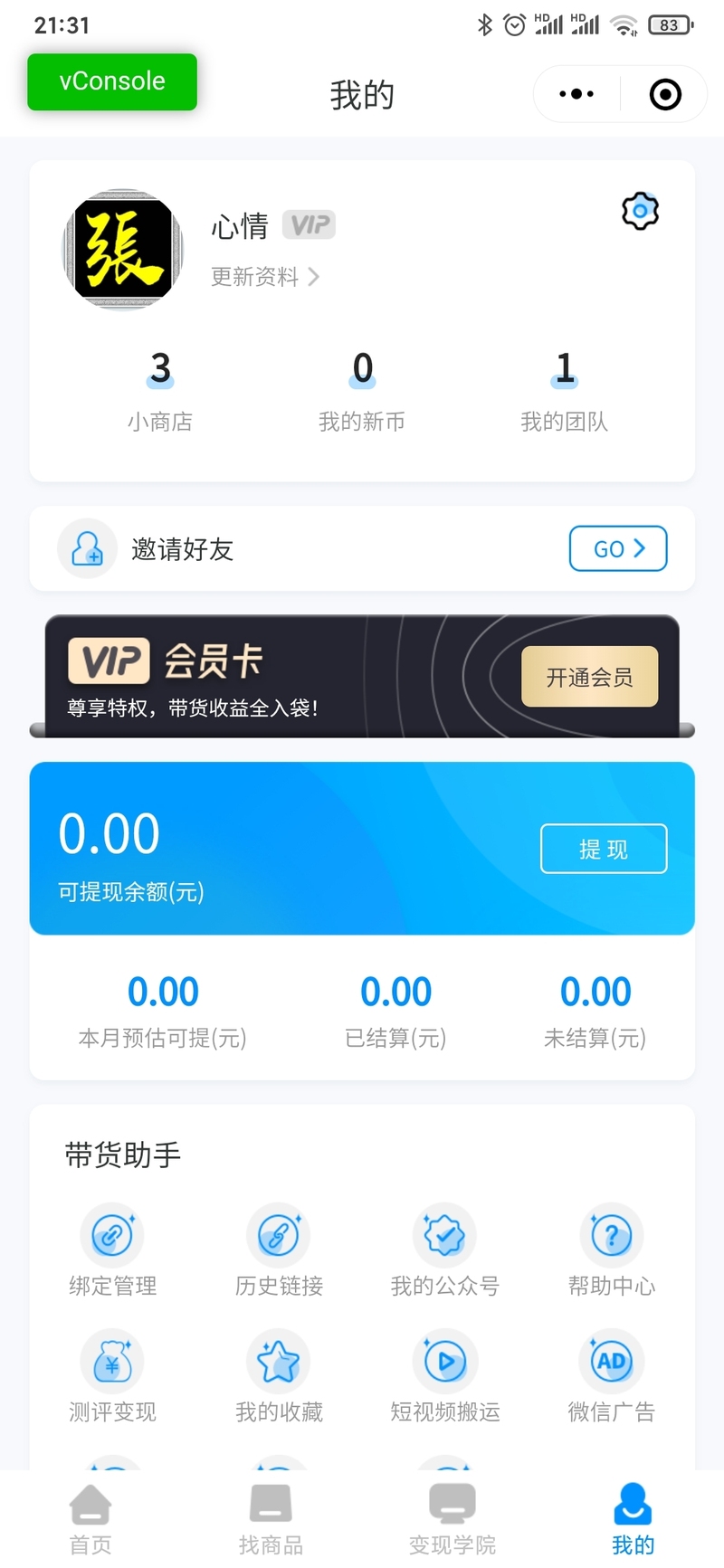Close the mini program with target icon
The width and height of the screenshot is (724, 1568).
[x=665, y=94]
